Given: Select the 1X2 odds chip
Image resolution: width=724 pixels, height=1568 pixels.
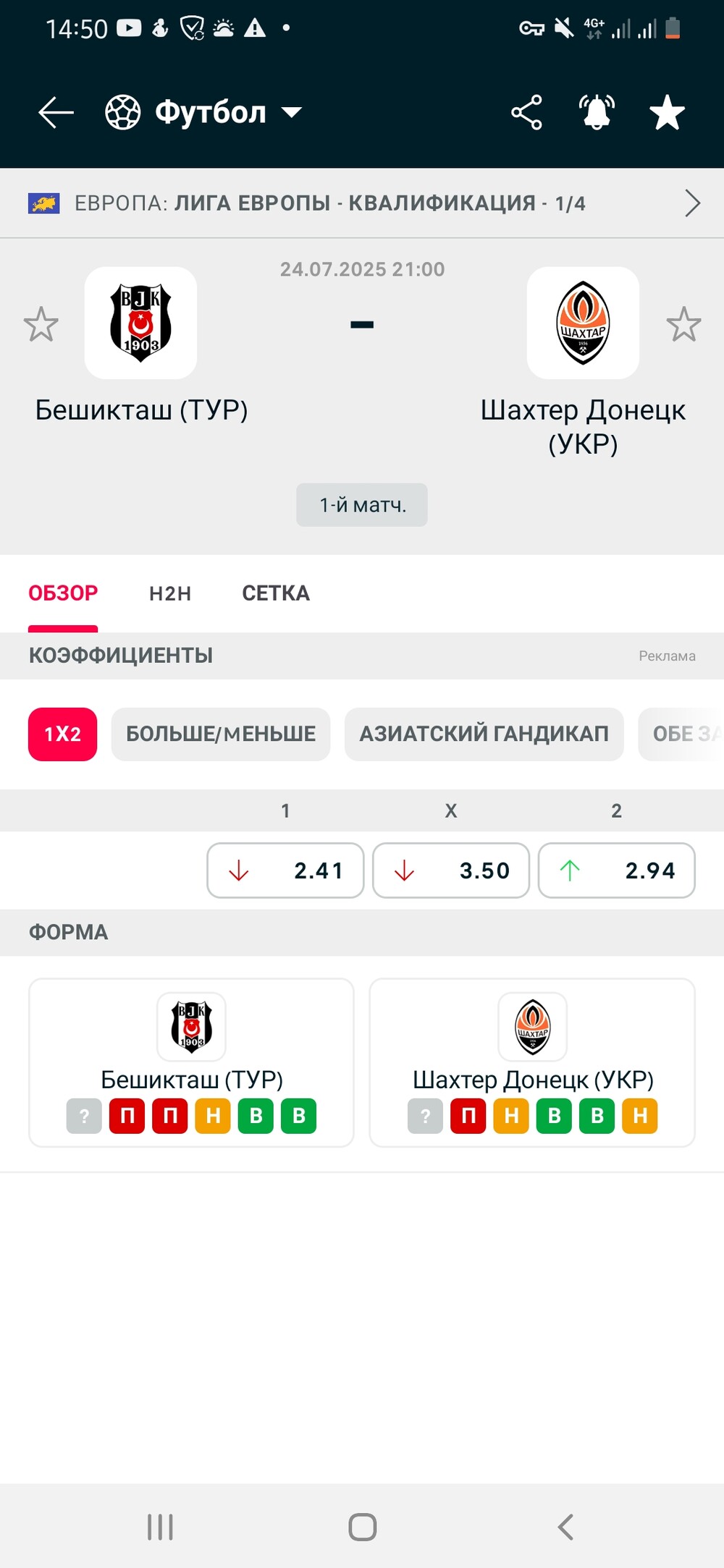Looking at the screenshot, I should pyautogui.click(x=62, y=734).
